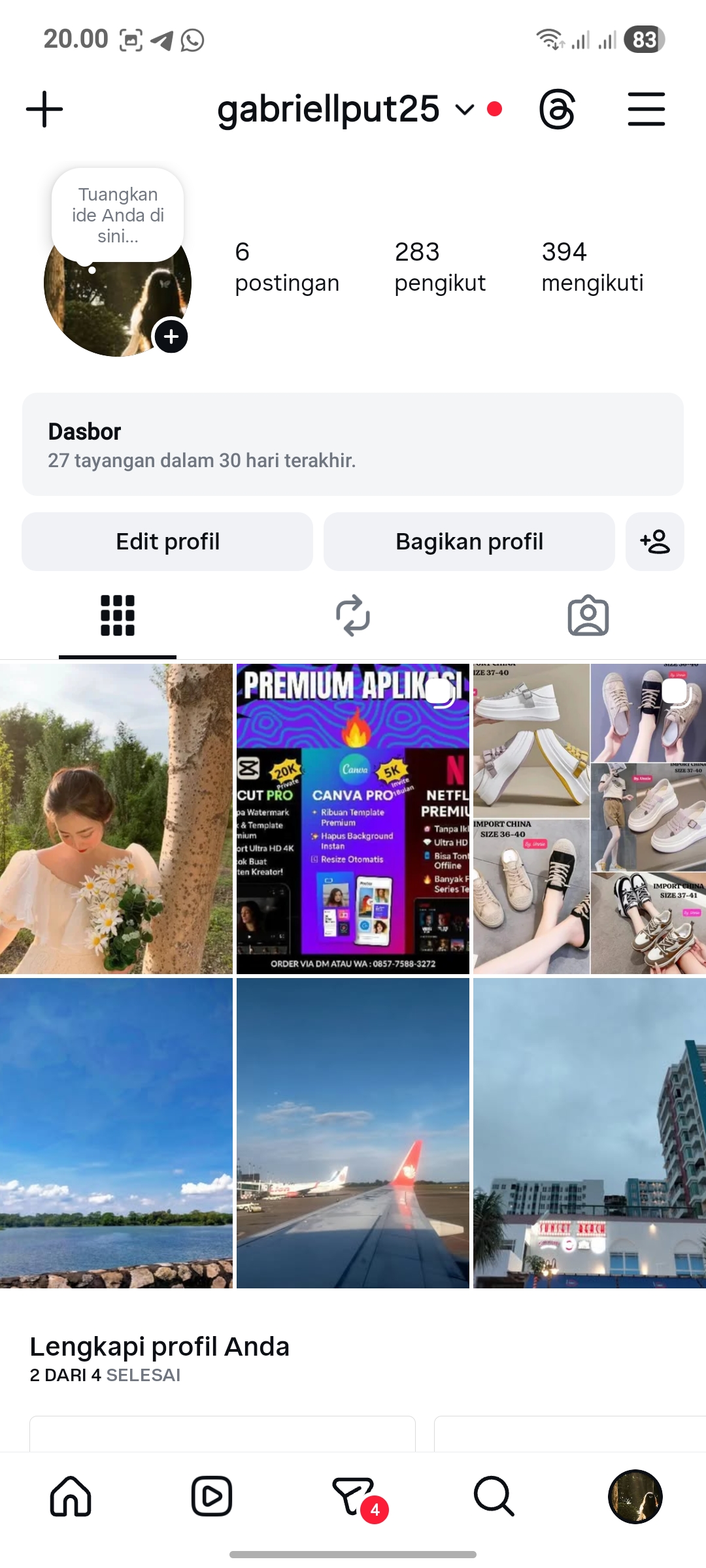Open the airplane wing post
The width and height of the screenshot is (706, 1568).
point(353,1132)
